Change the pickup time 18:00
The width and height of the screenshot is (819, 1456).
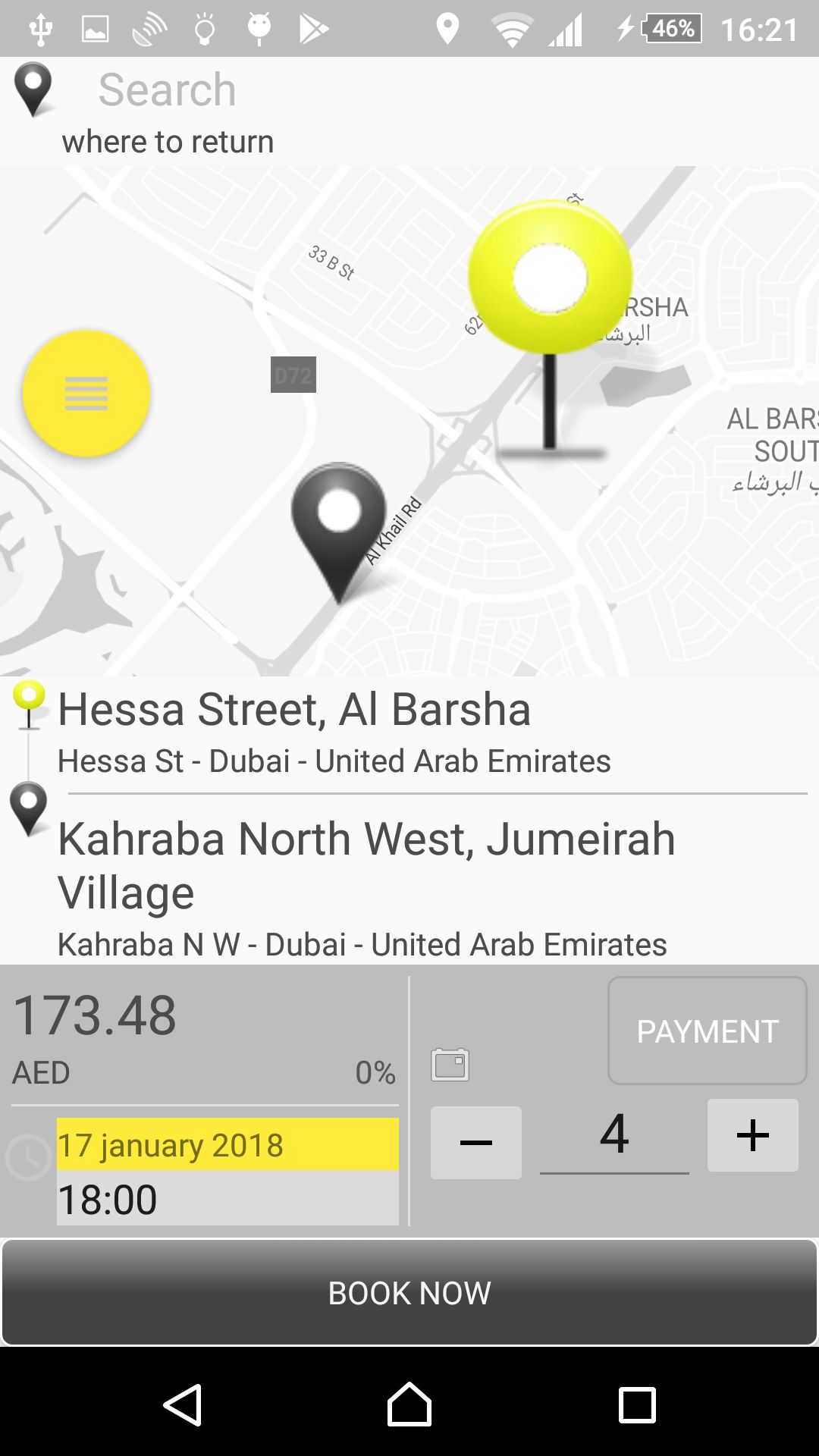(227, 1198)
